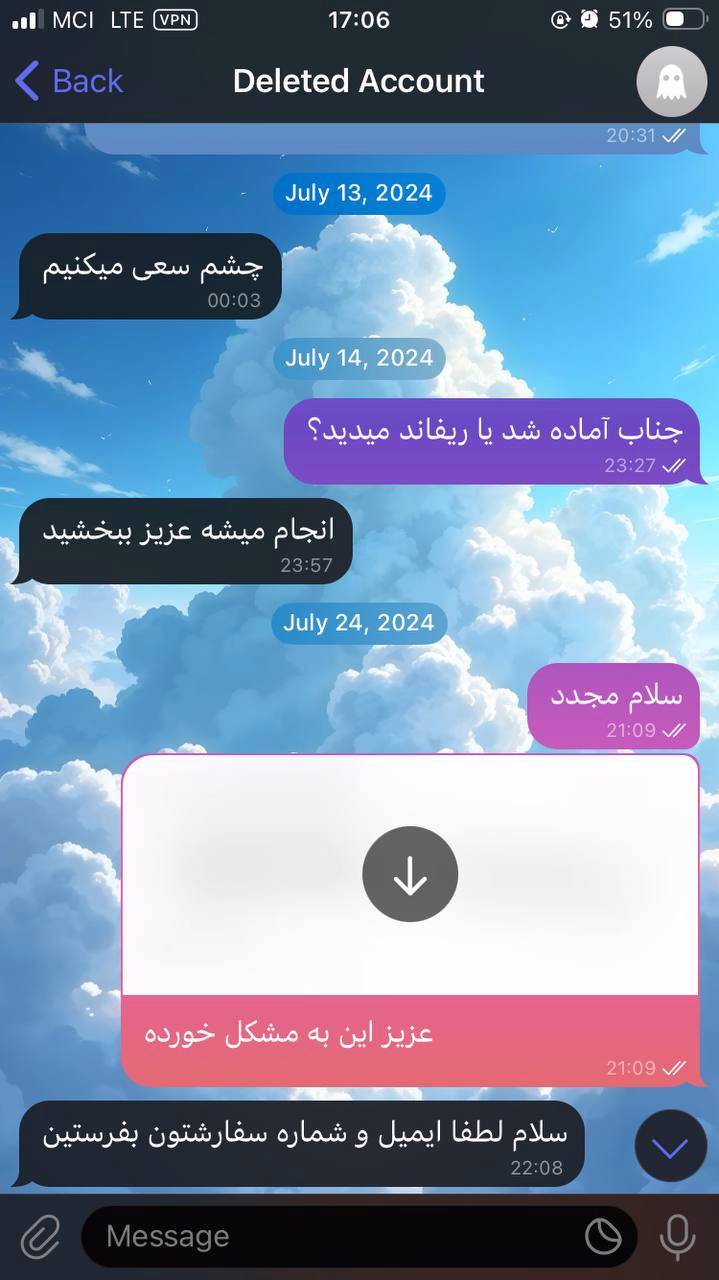Open the Deleted Account profile avatar

671,82
